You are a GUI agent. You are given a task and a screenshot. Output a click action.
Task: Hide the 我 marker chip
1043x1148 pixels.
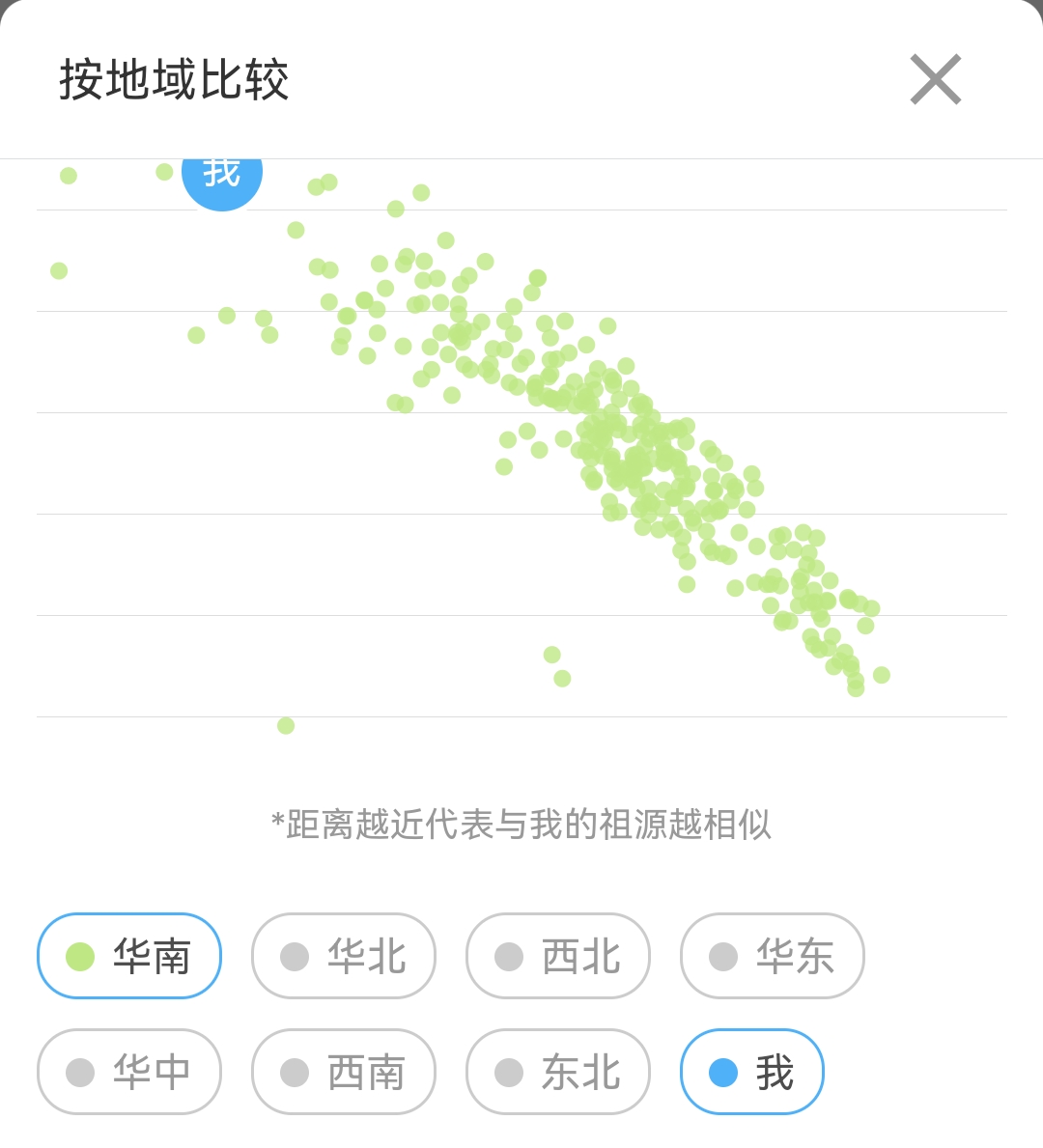pyautogui.click(x=752, y=1072)
